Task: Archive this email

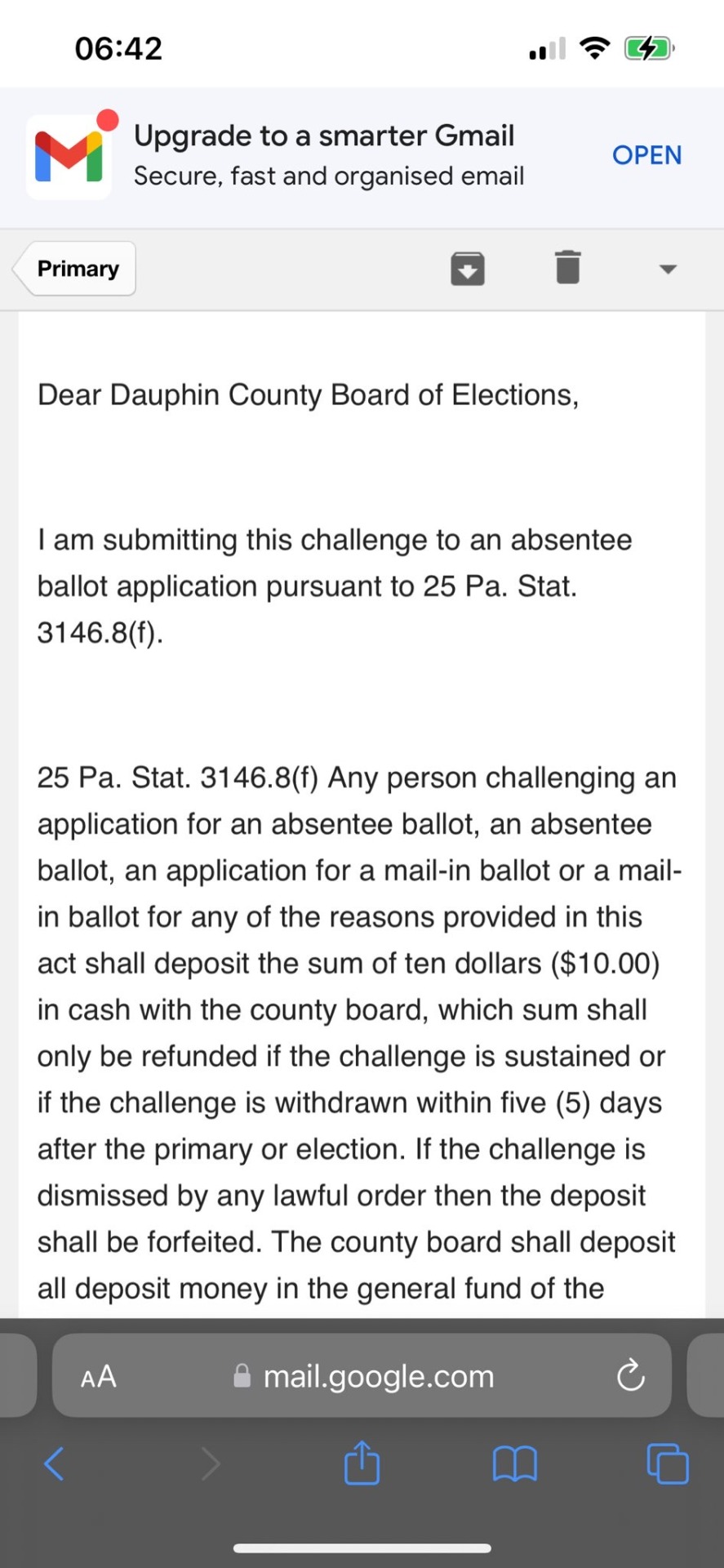Action: 468,268
